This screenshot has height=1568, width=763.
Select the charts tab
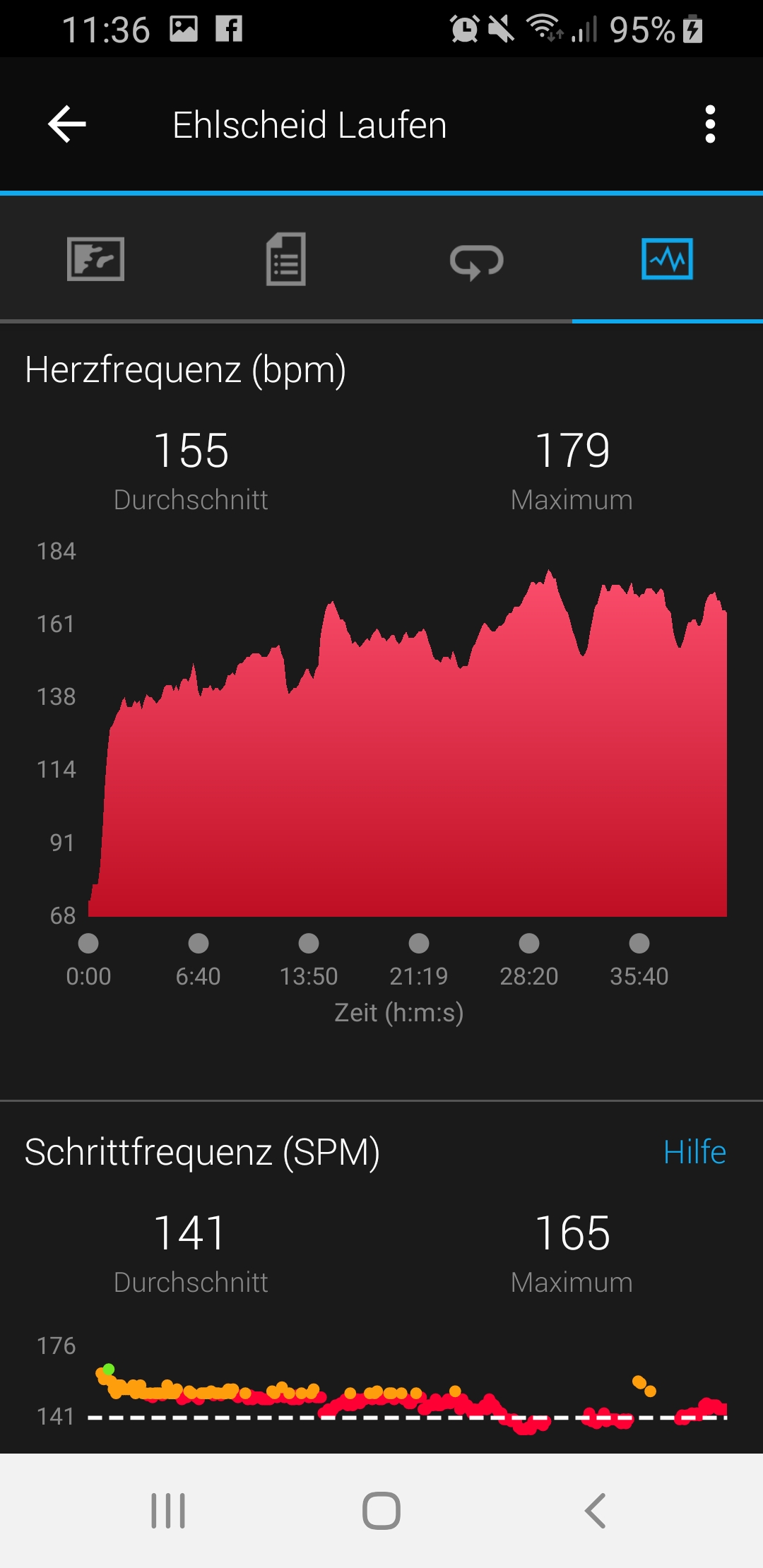coord(667,259)
